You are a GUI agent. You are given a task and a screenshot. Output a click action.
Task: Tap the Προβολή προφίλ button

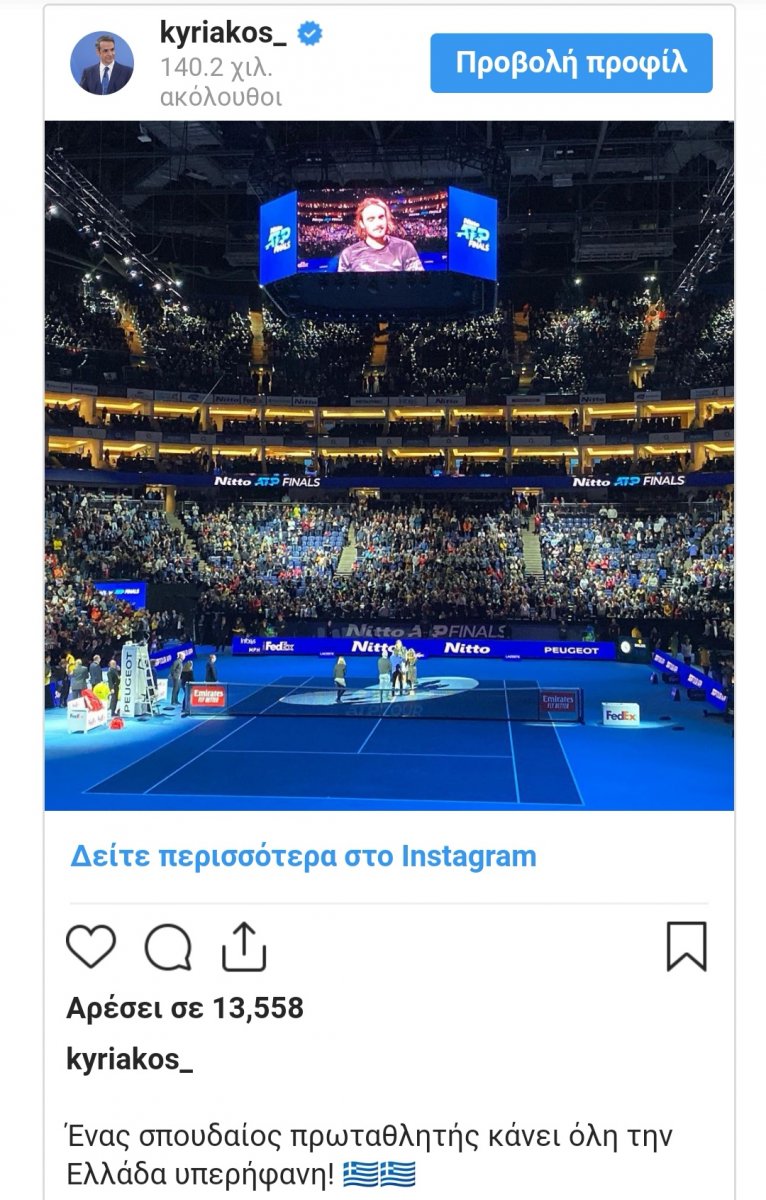571,63
